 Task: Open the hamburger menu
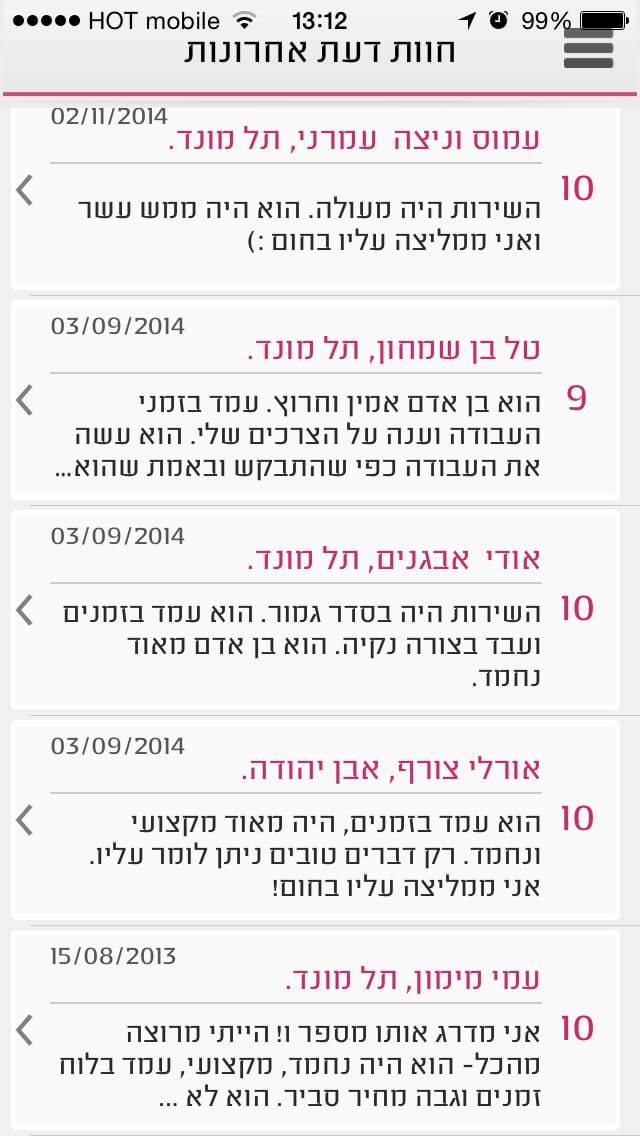coord(588,48)
